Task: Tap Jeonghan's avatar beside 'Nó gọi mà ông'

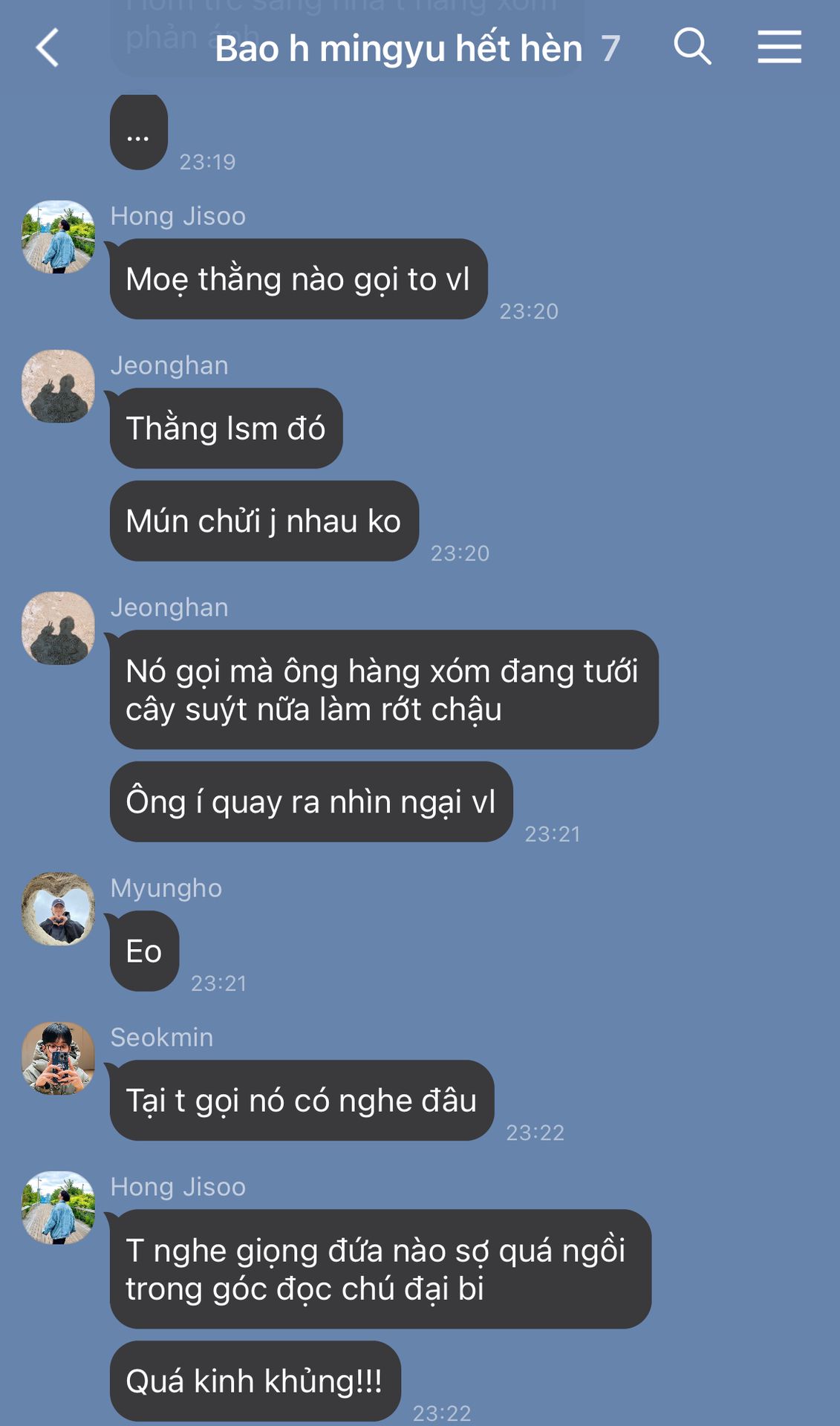Action: [x=59, y=628]
